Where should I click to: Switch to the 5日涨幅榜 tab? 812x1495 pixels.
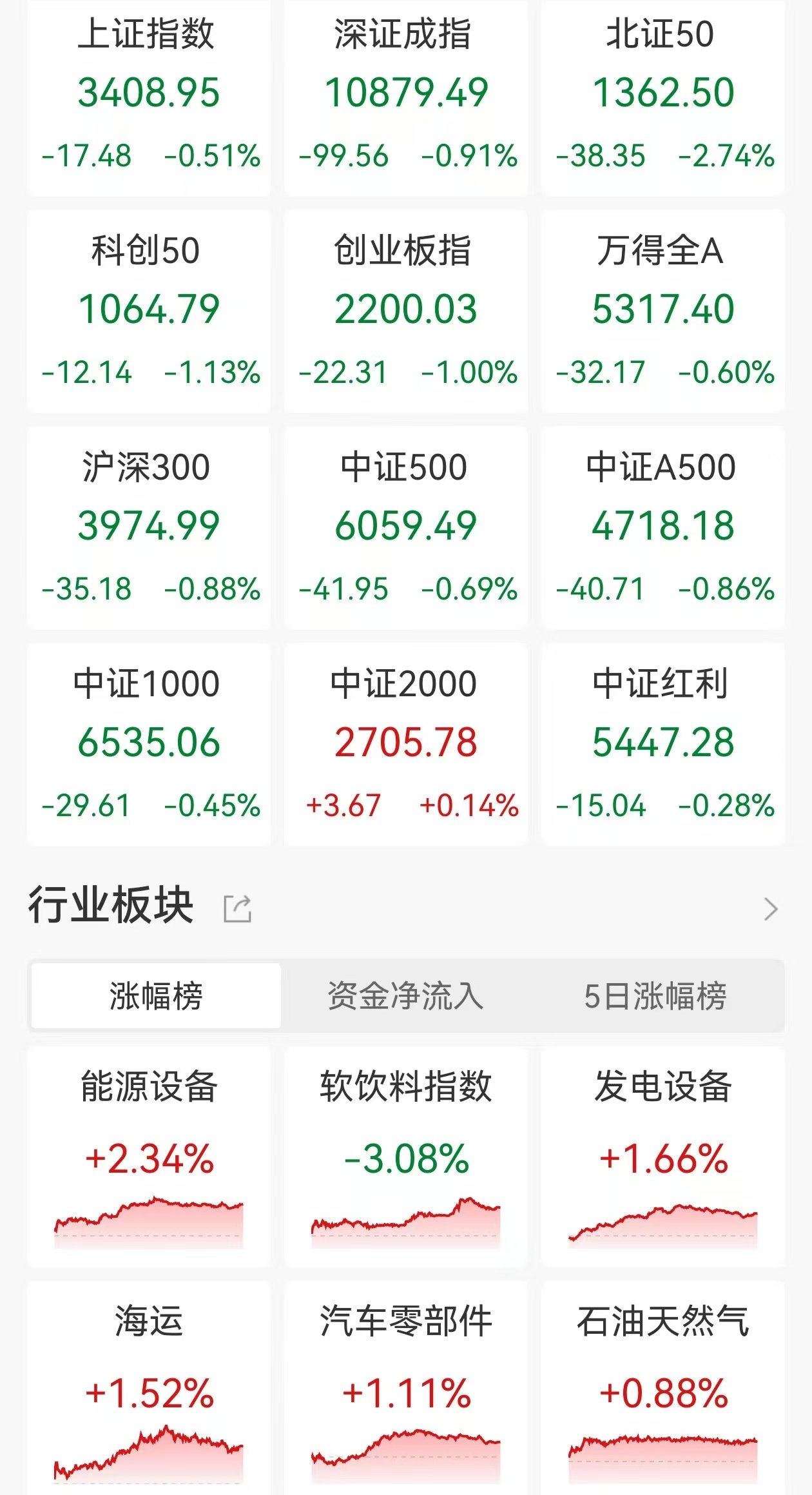pyautogui.click(x=655, y=996)
